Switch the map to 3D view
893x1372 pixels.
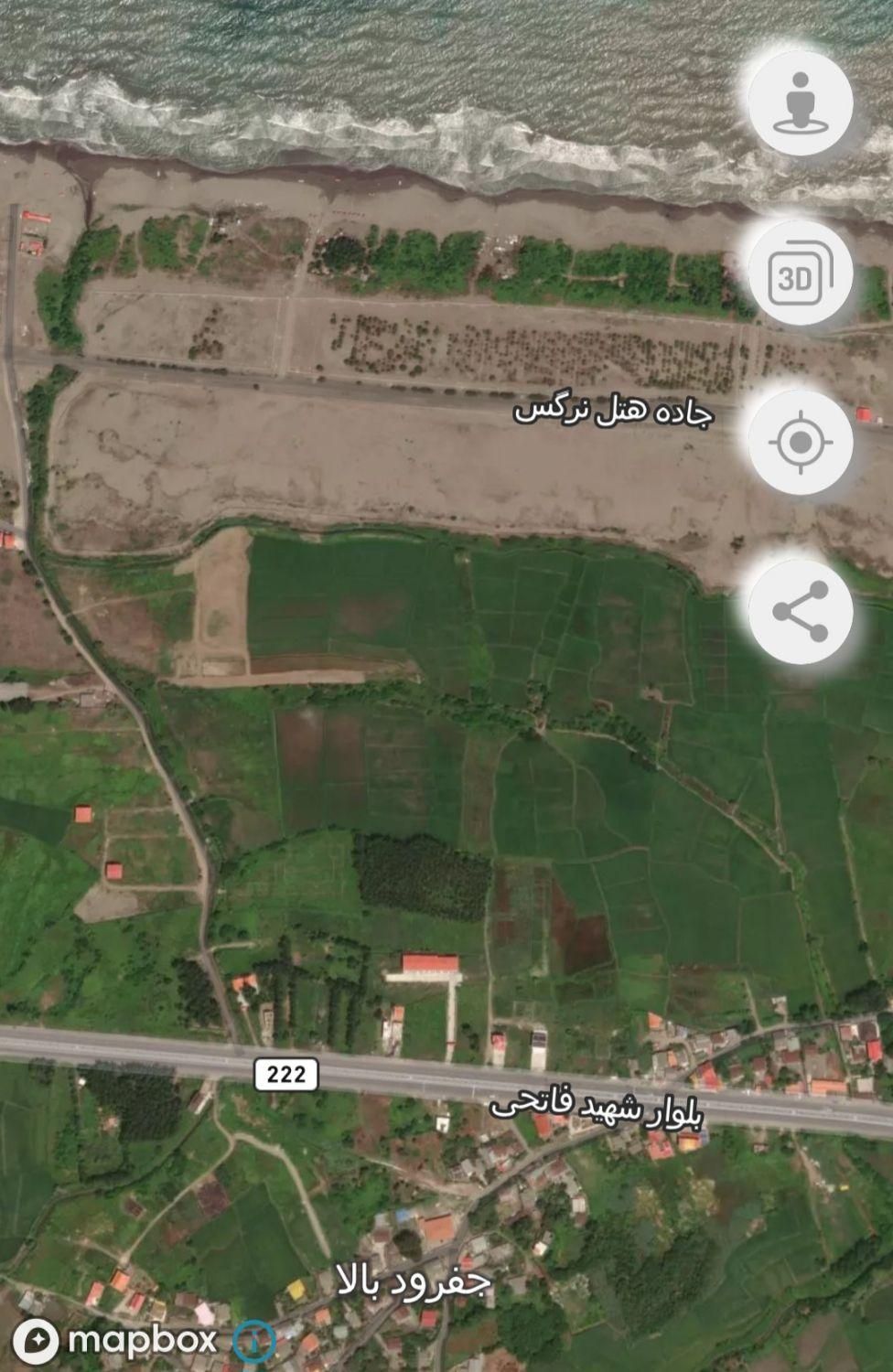(801, 273)
